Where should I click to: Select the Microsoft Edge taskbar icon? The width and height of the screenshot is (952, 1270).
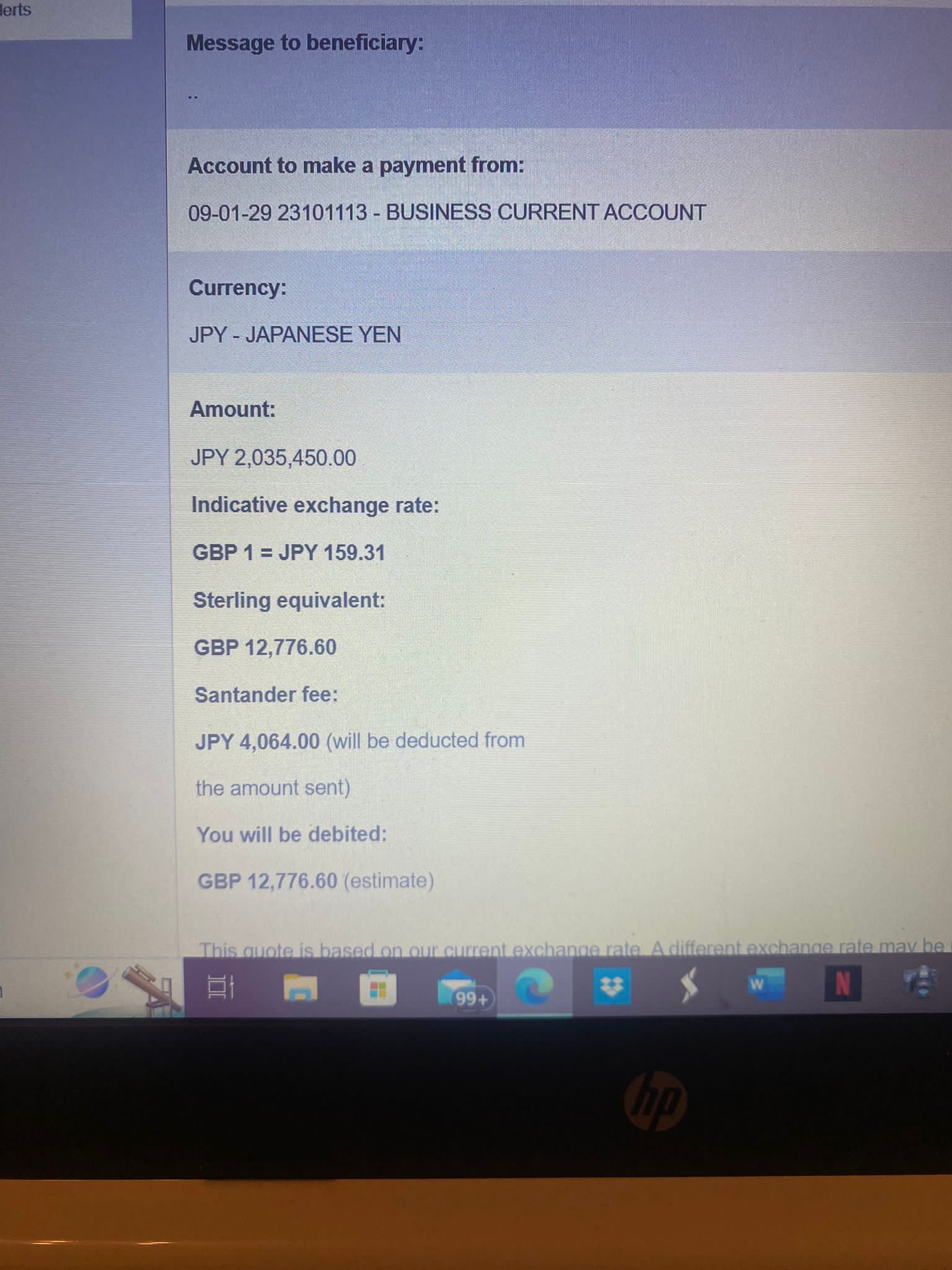(534, 986)
